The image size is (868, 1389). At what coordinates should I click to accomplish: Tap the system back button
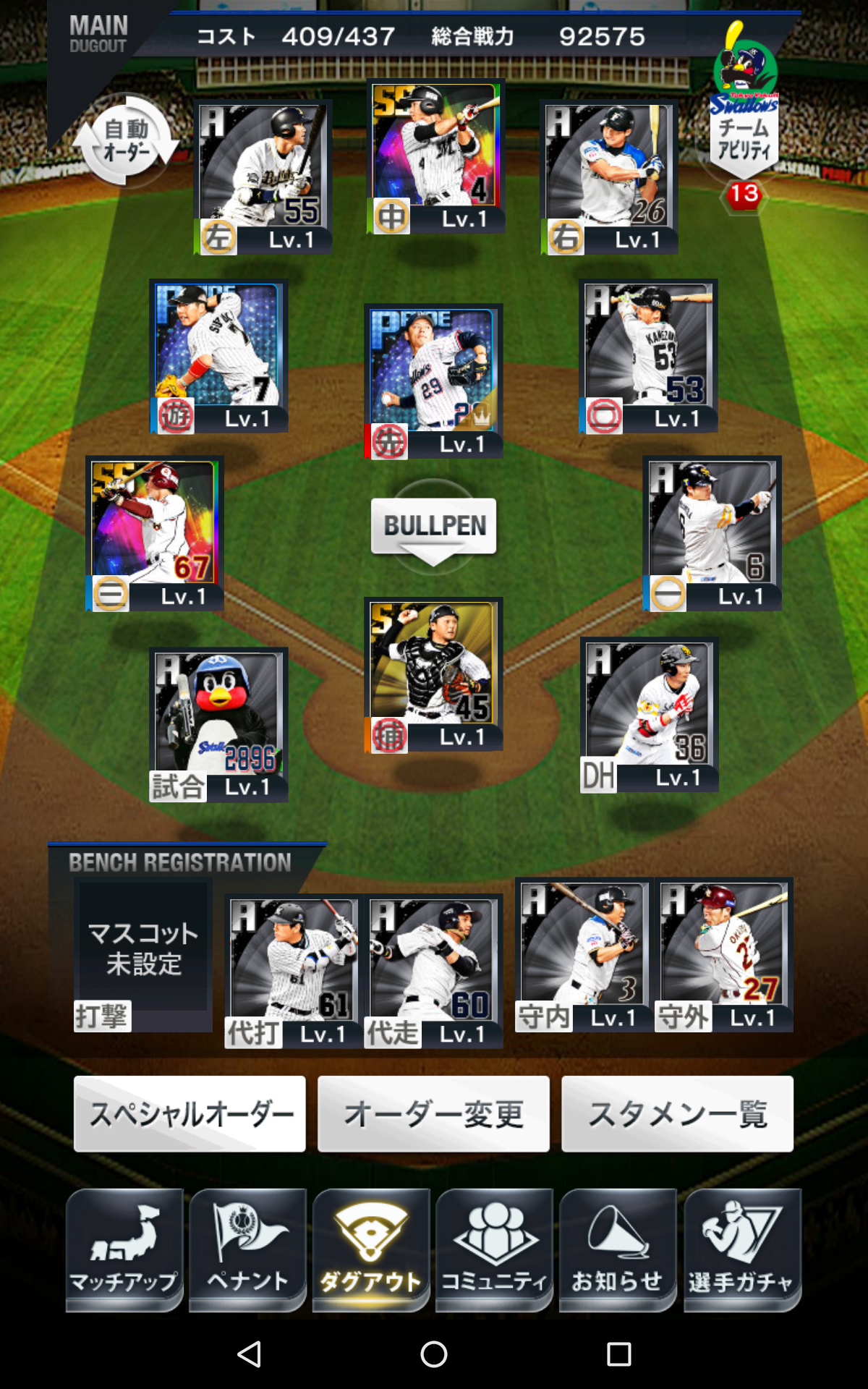point(249,1354)
